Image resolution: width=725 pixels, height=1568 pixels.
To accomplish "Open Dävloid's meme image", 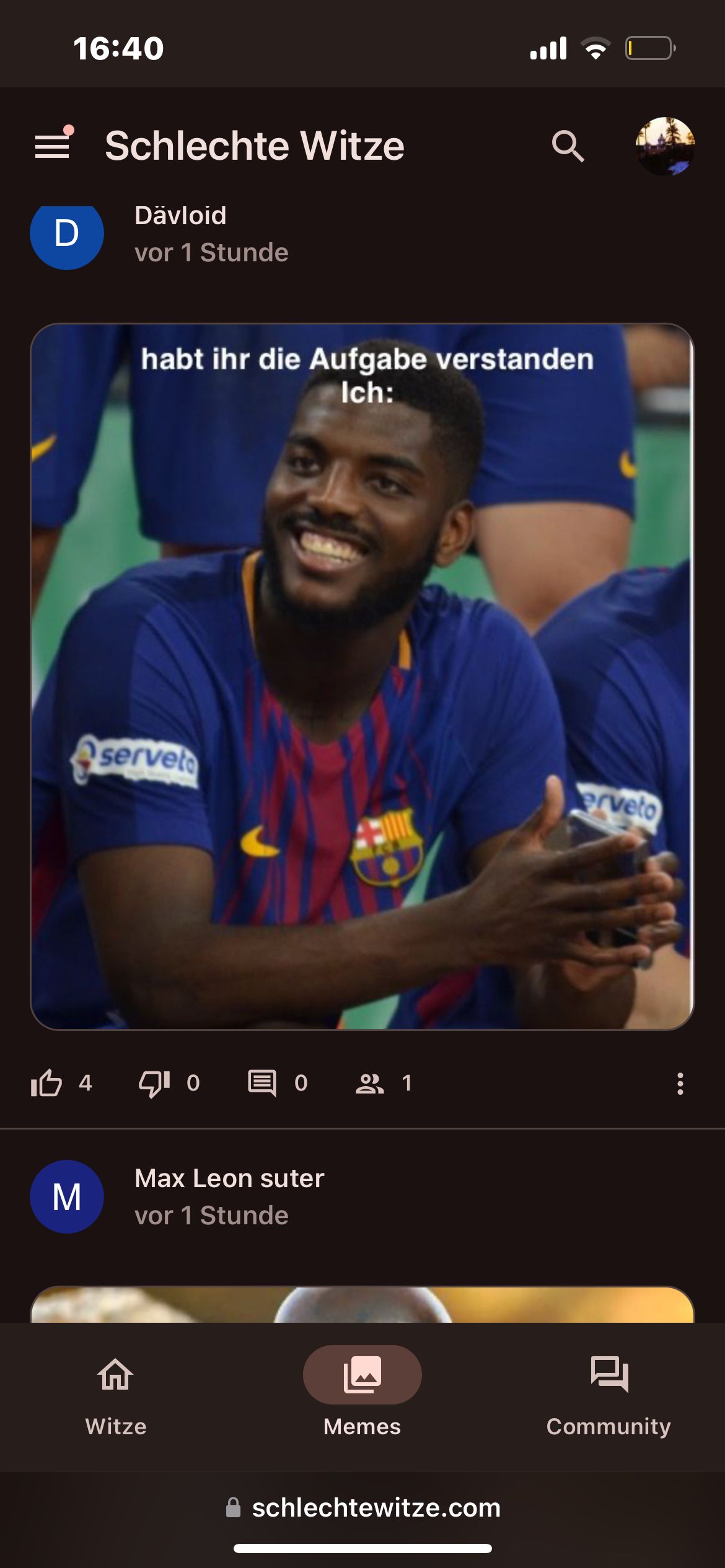I will tap(362, 676).
